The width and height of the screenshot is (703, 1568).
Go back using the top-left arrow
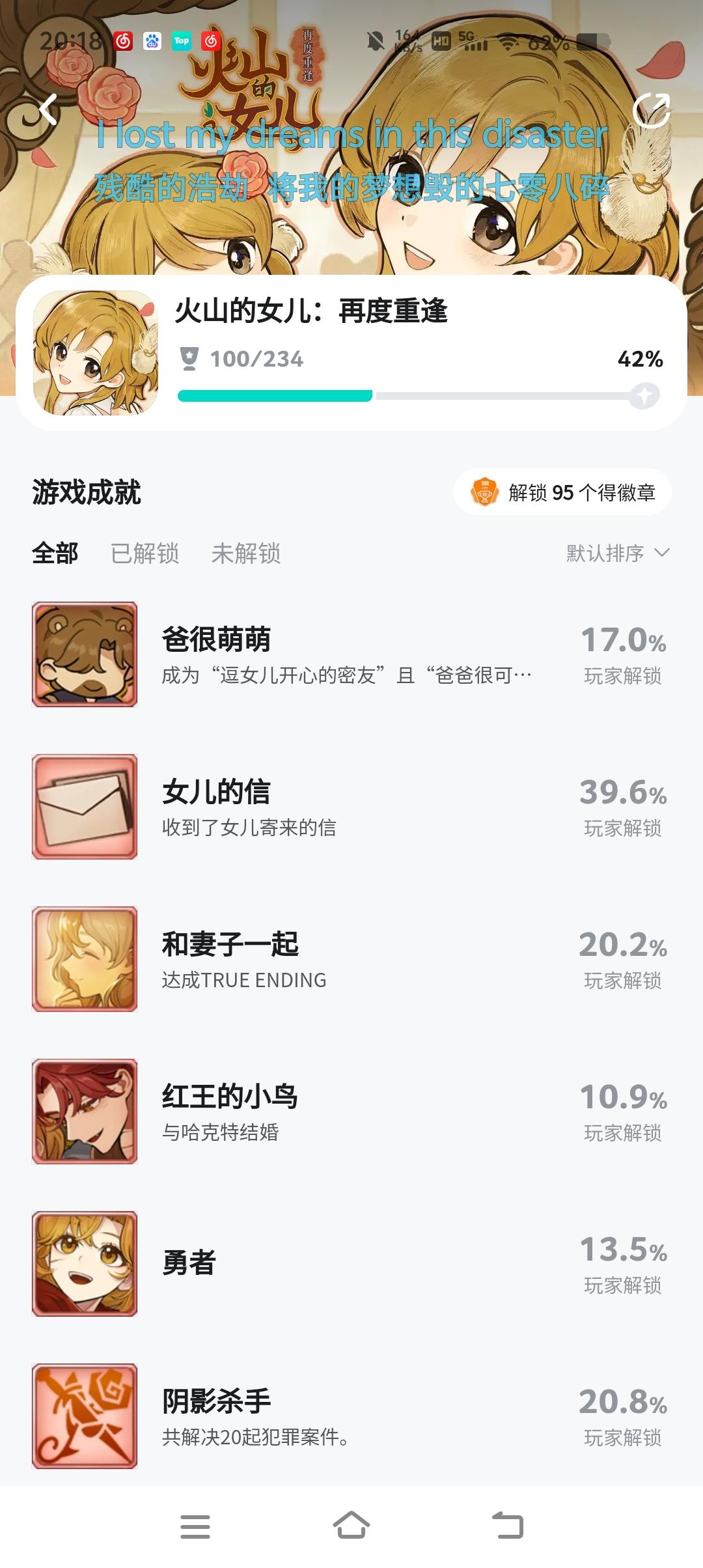(x=48, y=109)
